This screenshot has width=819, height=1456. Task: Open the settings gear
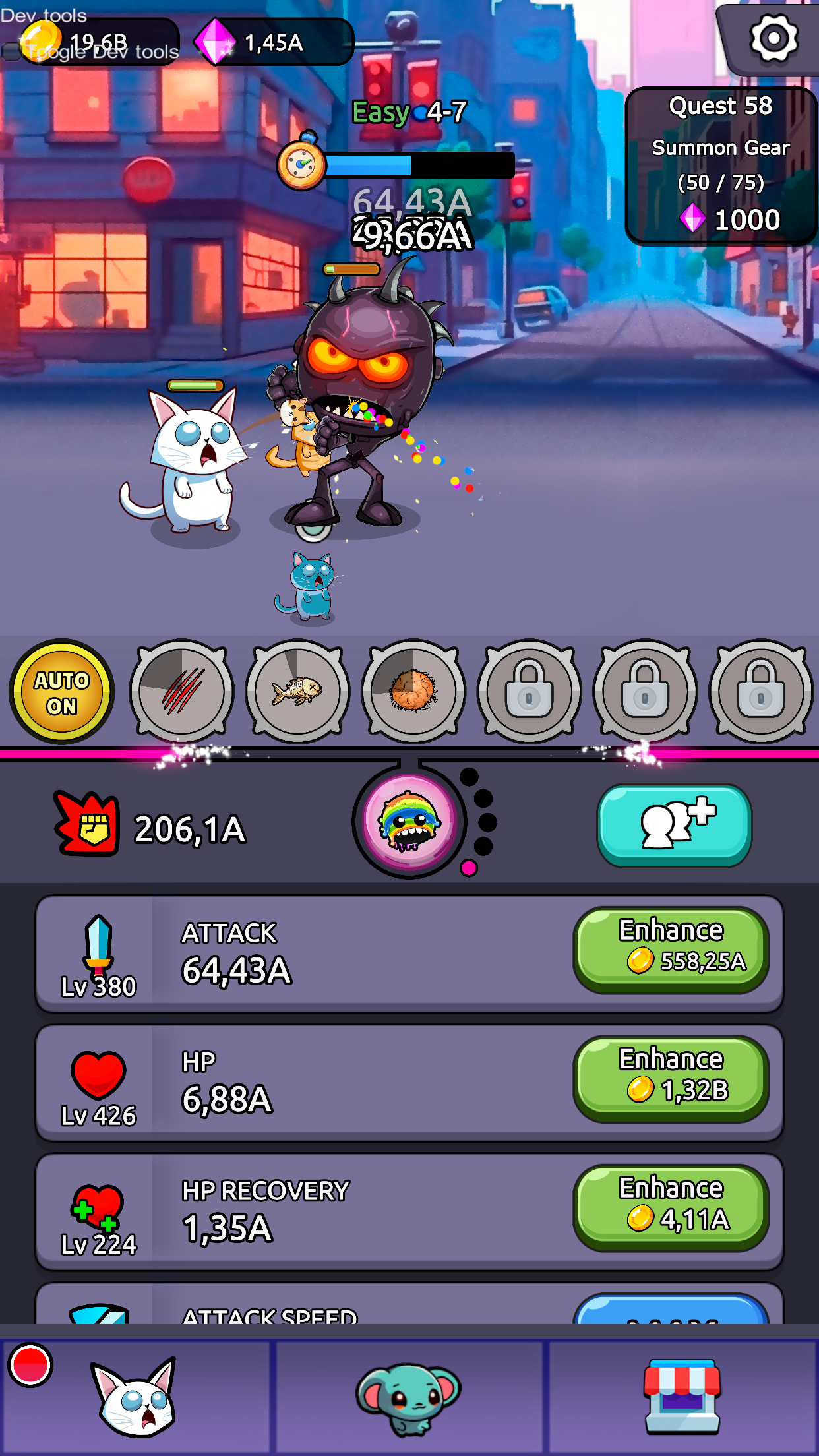[775, 38]
